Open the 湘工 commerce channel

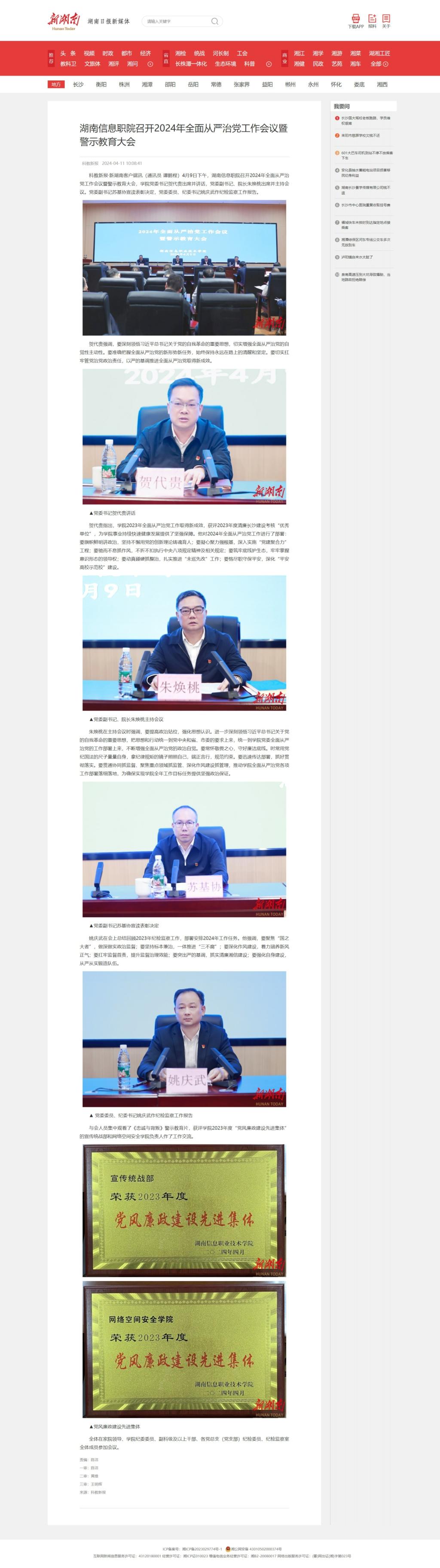pyautogui.click(x=299, y=54)
